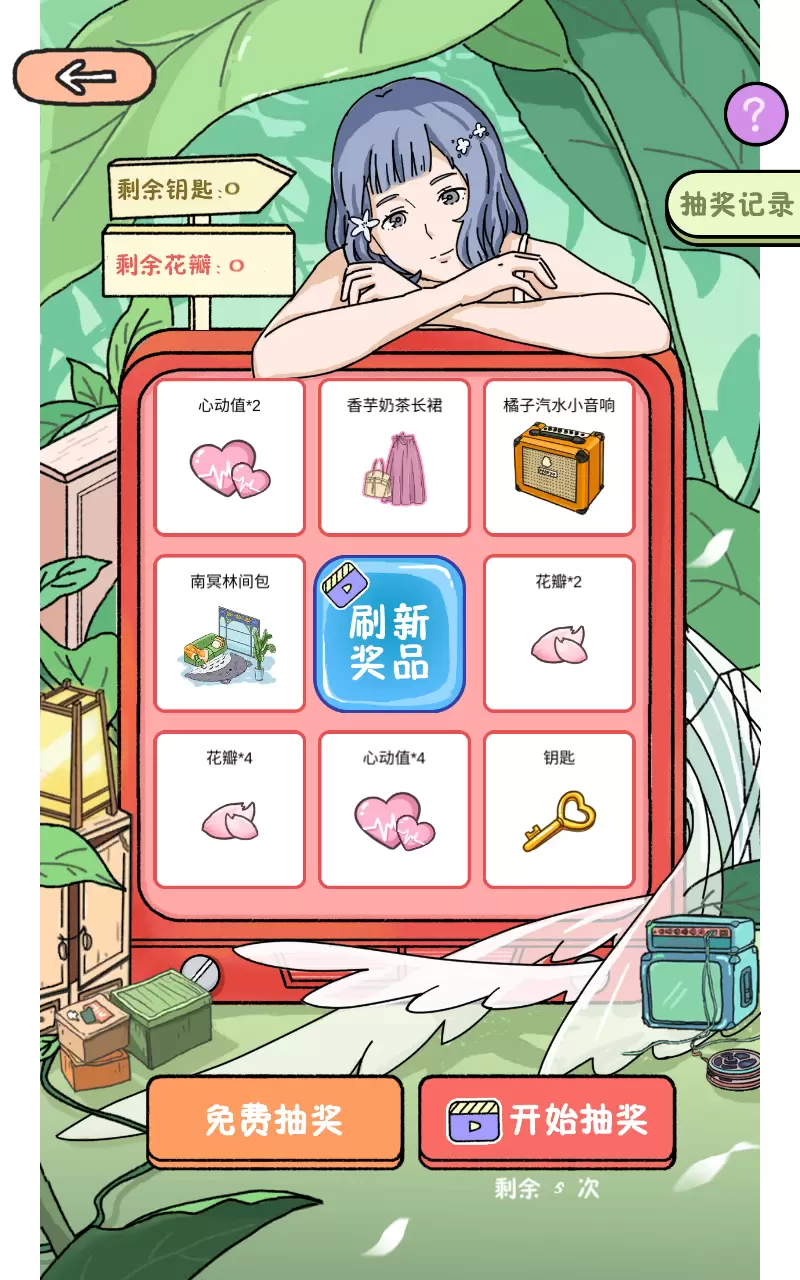The image size is (800, 1280).
Task: Tap 免费抽奖 for a free draw
Action: point(275,1120)
